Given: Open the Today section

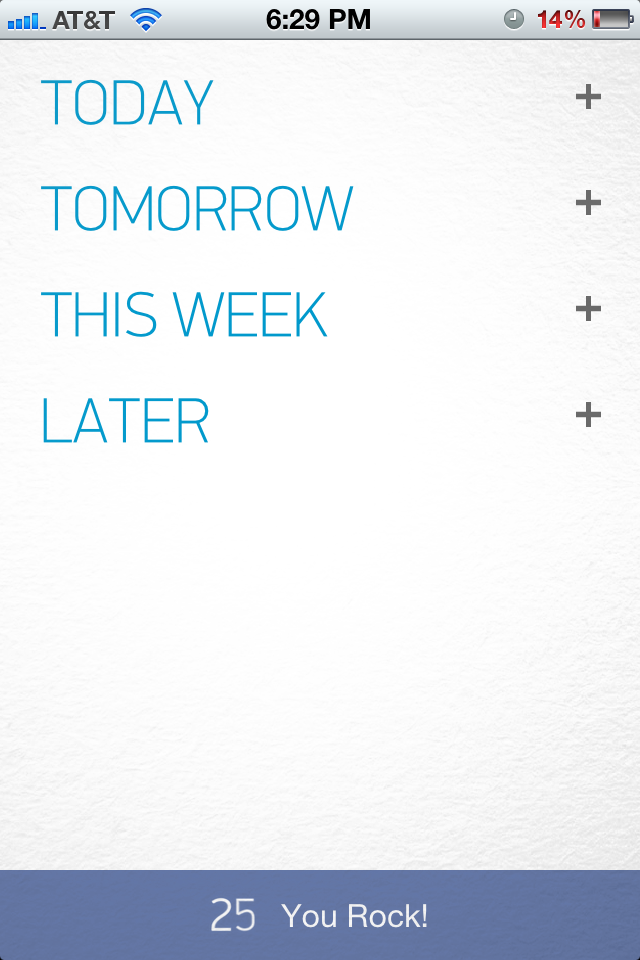Looking at the screenshot, I should point(127,102).
